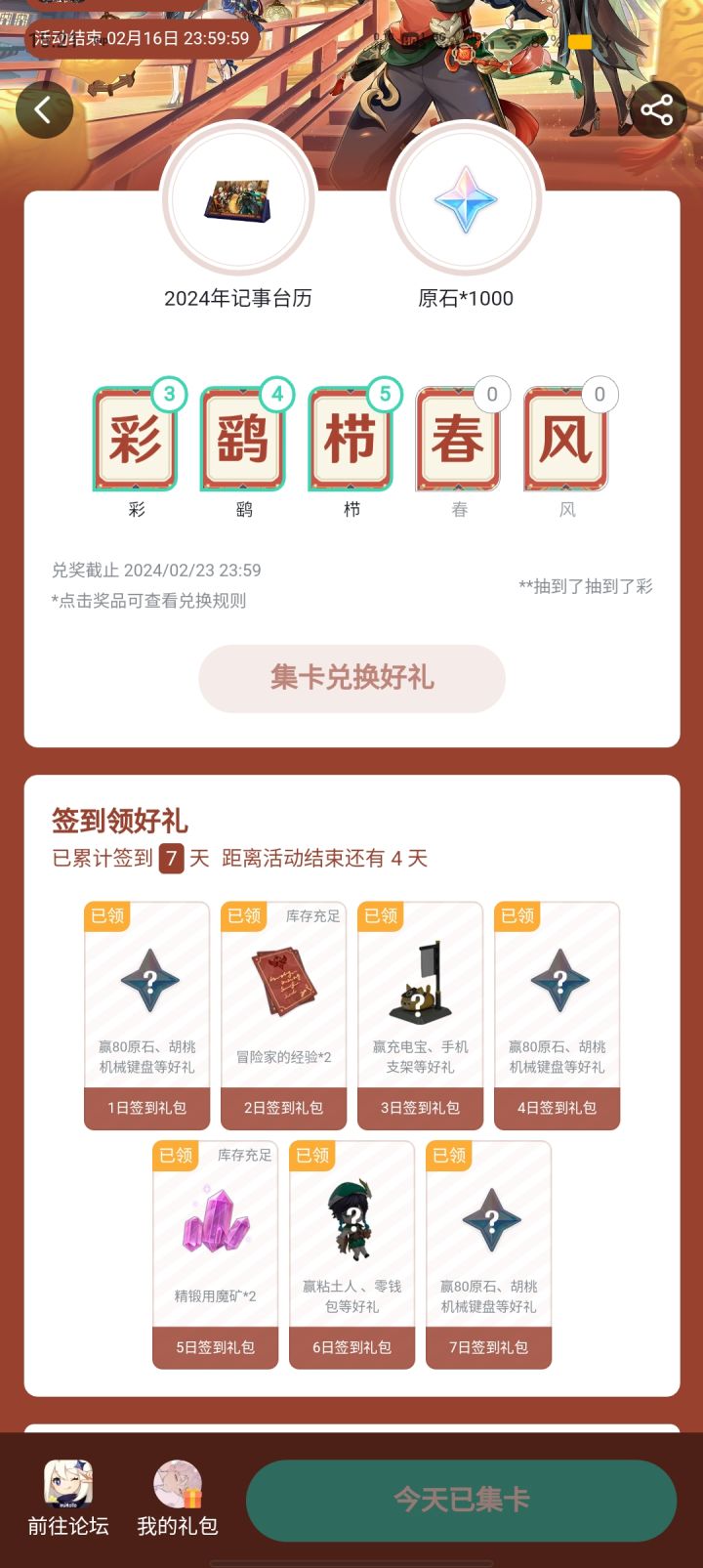Viewport: 703px width, 1568px height.
Task: Tap the back arrow to leave the event page
Action: click(45, 109)
